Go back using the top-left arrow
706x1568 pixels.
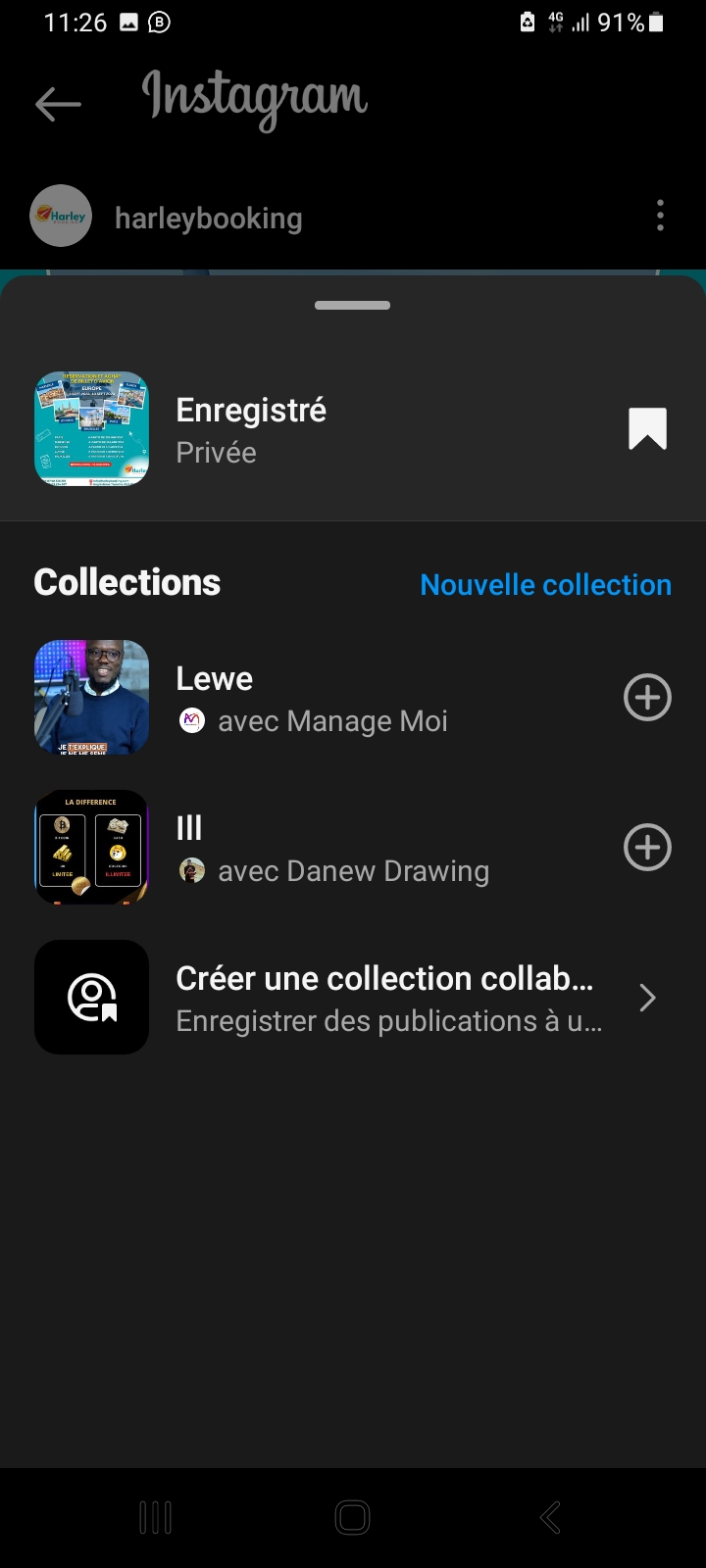tap(58, 104)
